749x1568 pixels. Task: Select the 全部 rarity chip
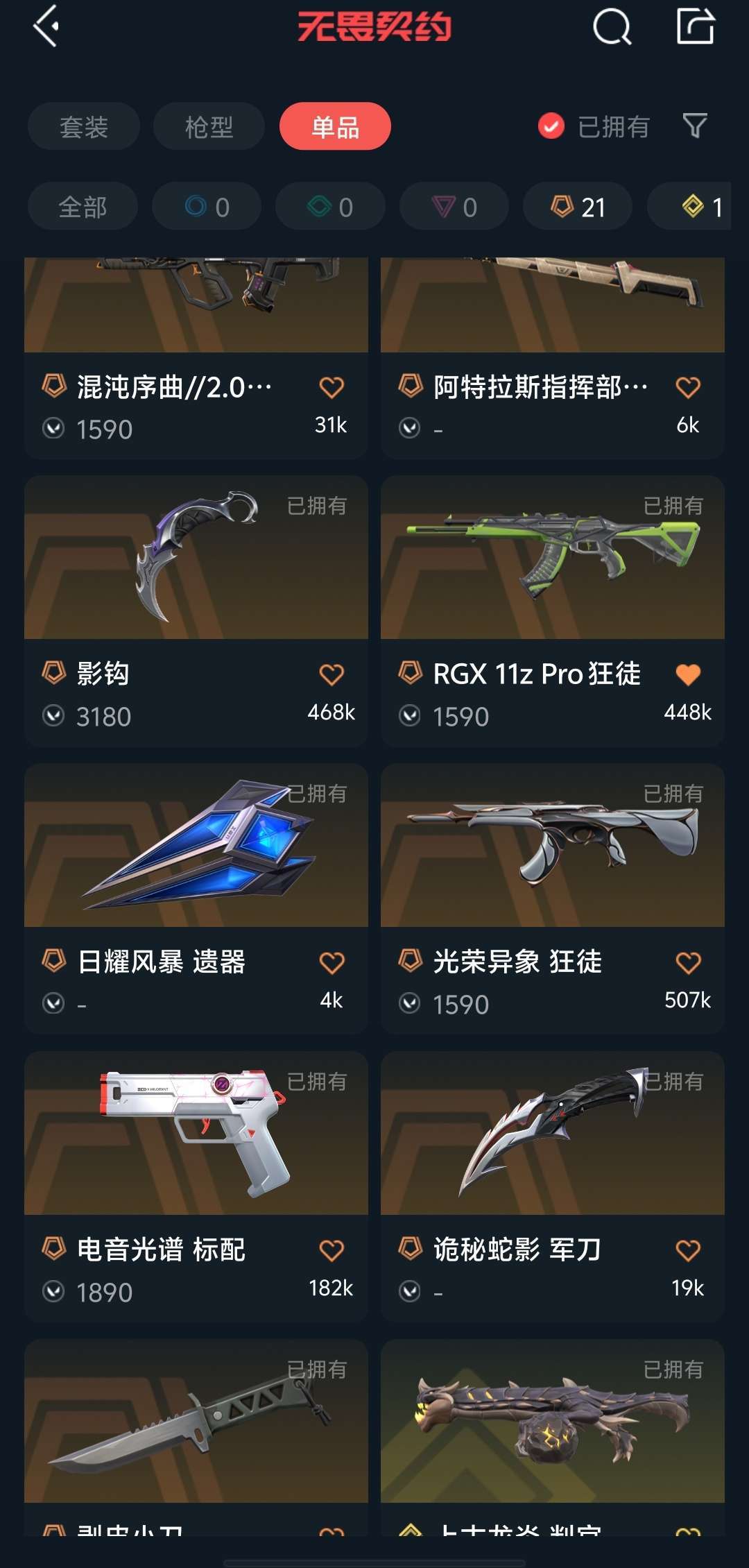pyautogui.click(x=83, y=206)
